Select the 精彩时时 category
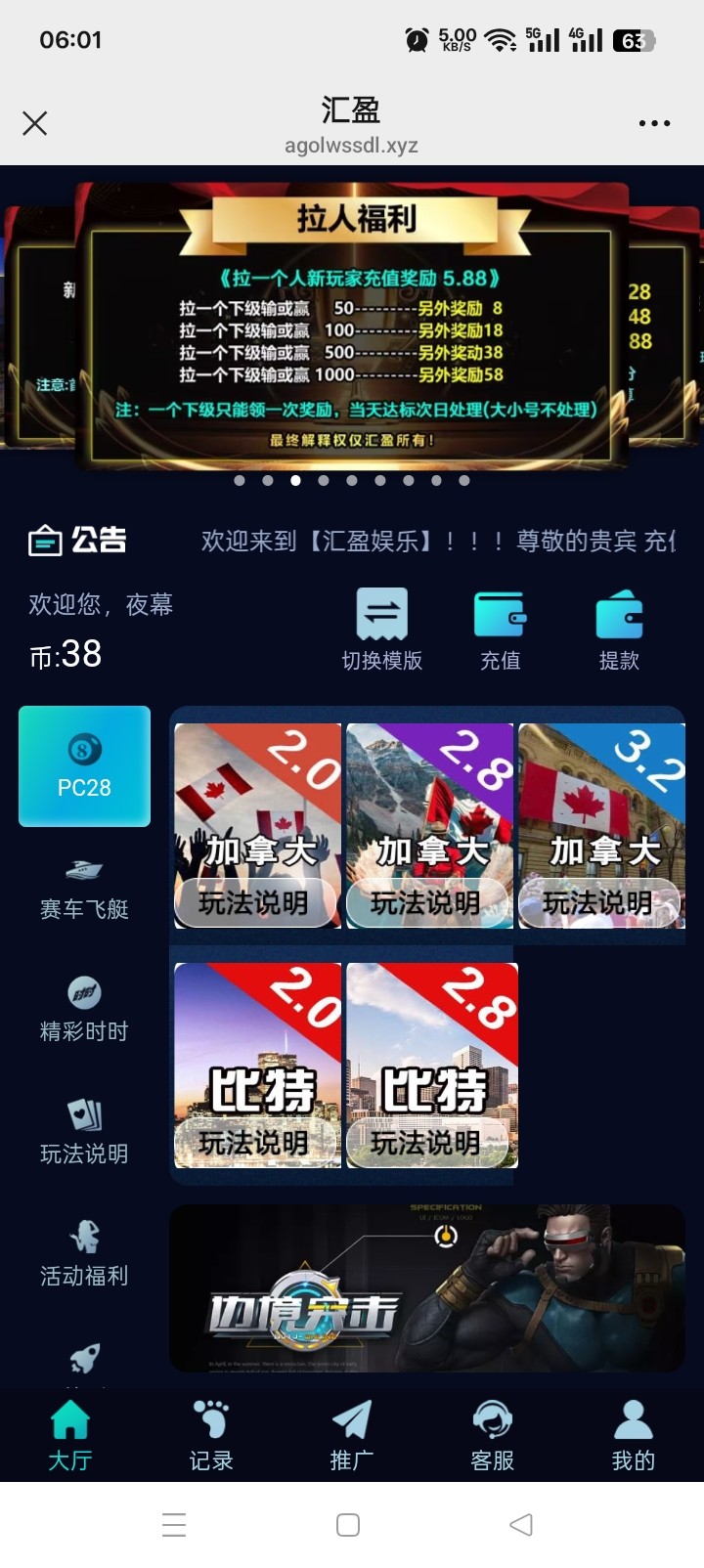The height and width of the screenshot is (1568, 704). [85, 1011]
